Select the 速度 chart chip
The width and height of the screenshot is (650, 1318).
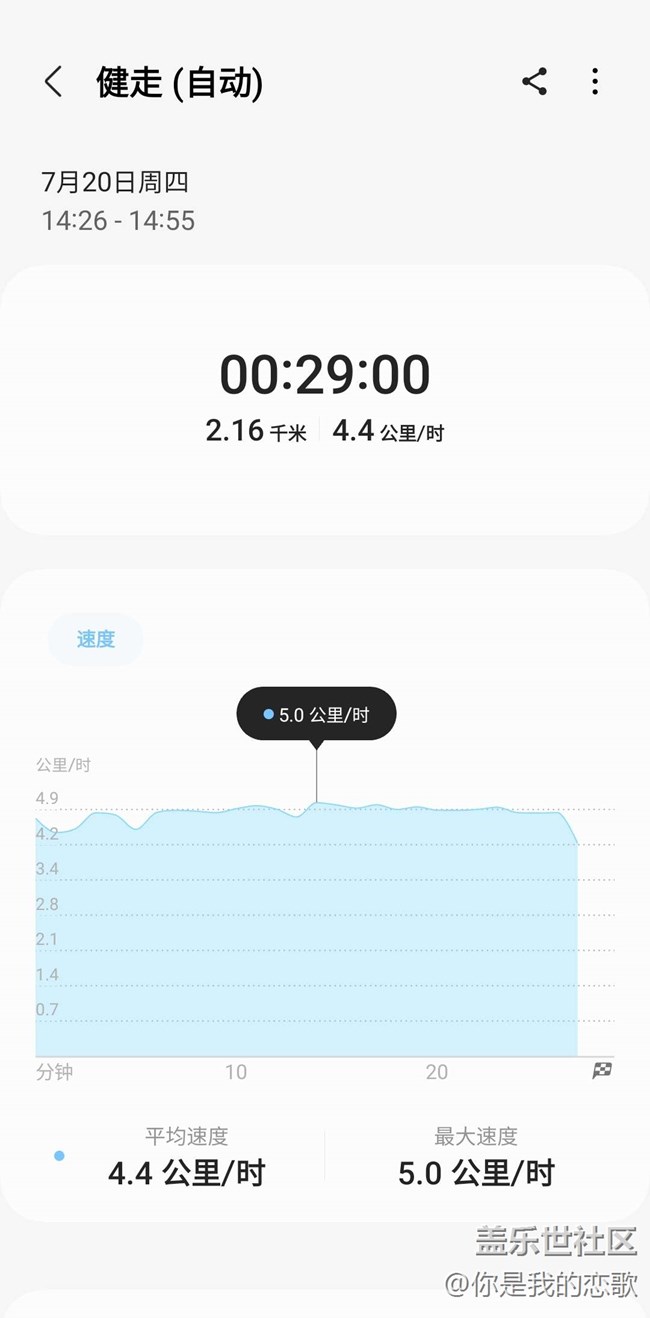pyautogui.click(x=96, y=639)
